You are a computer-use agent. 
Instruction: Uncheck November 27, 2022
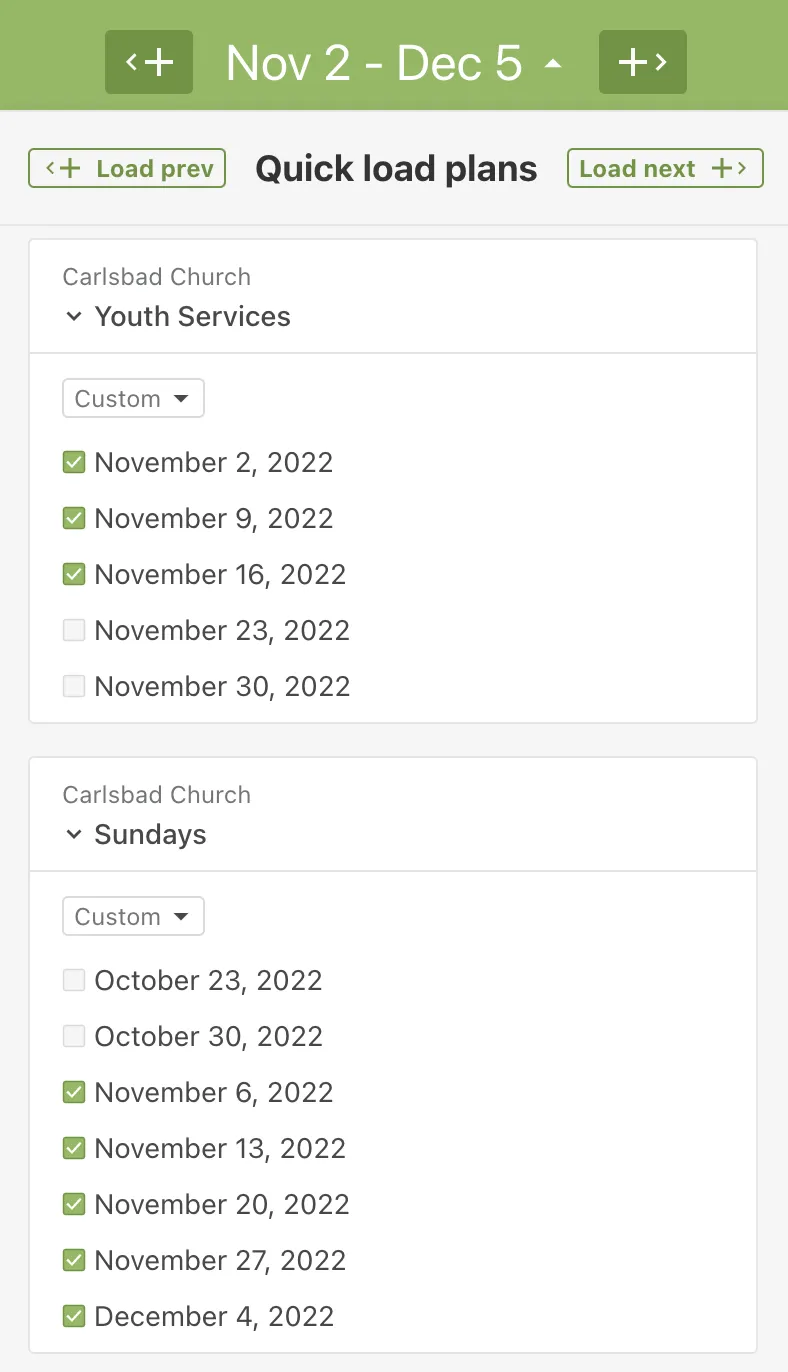pos(74,1260)
